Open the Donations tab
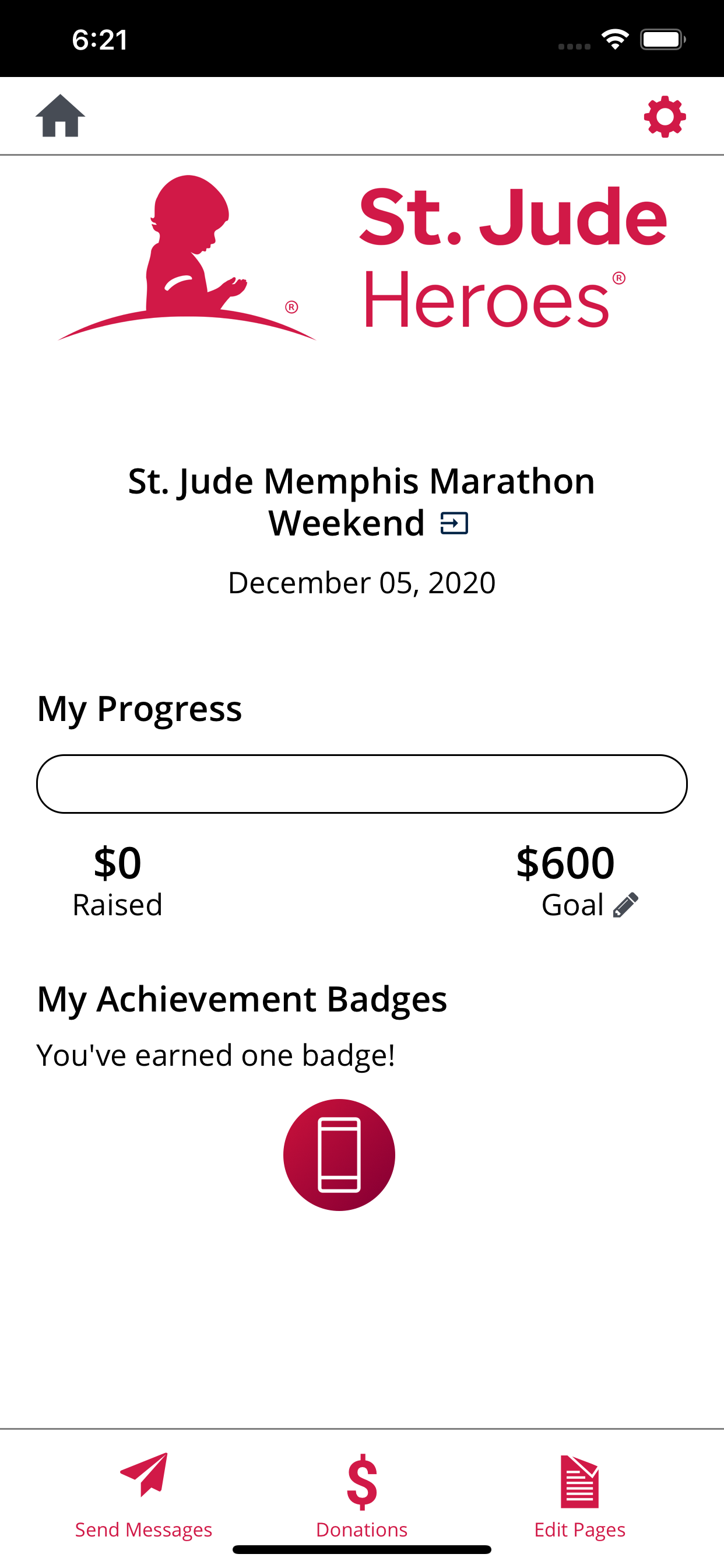The height and width of the screenshot is (1568, 724). (x=362, y=1496)
